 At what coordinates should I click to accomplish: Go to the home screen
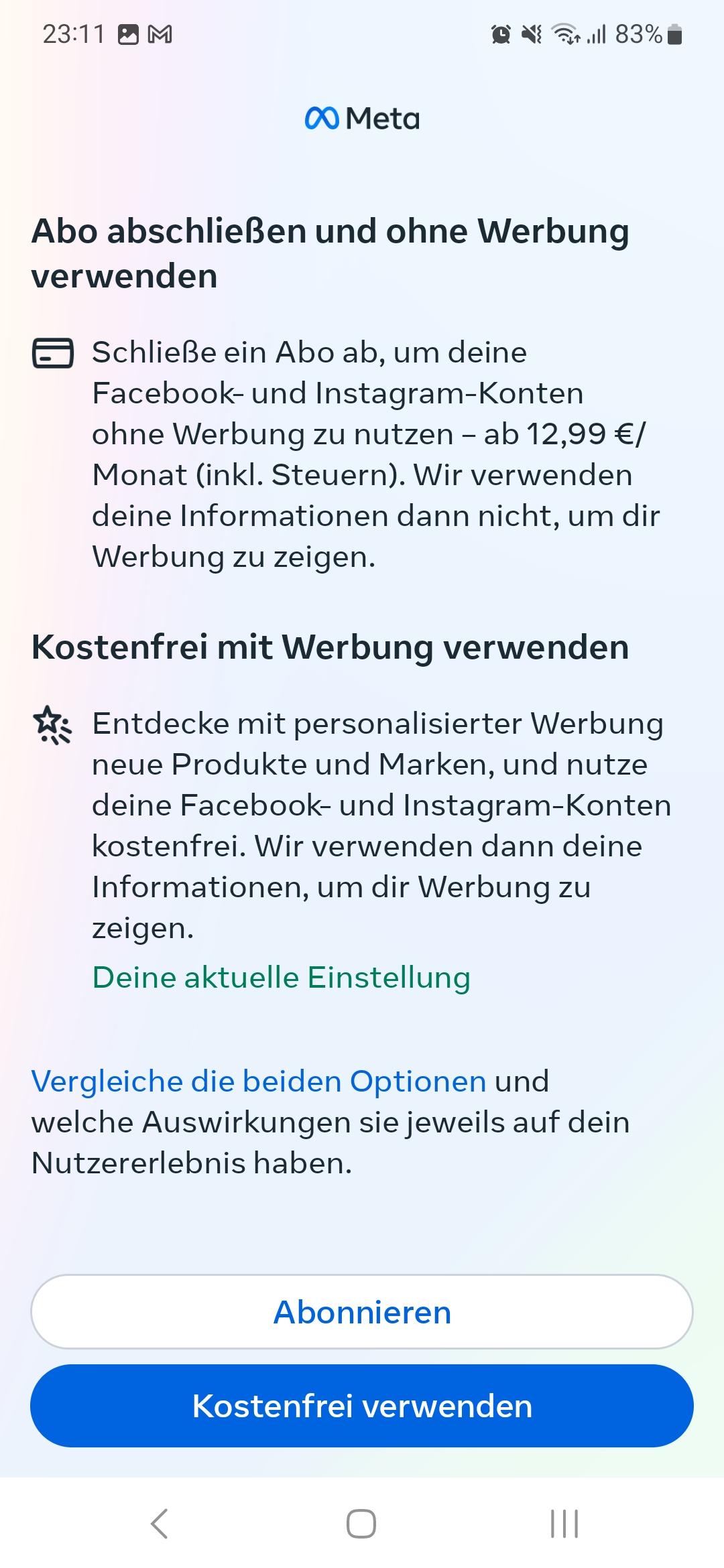(x=361, y=1523)
